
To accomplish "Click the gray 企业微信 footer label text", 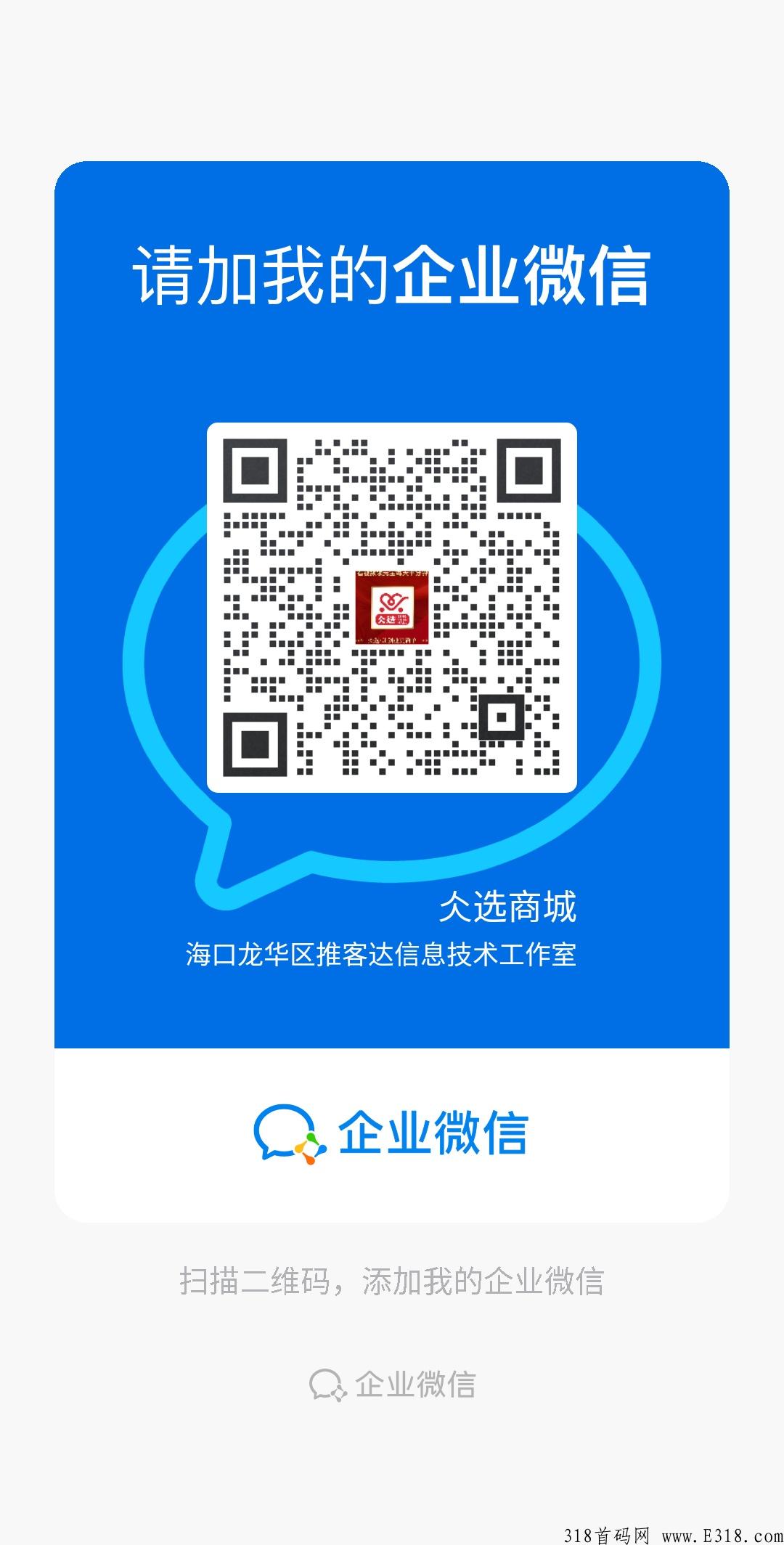I will (x=415, y=1383).
